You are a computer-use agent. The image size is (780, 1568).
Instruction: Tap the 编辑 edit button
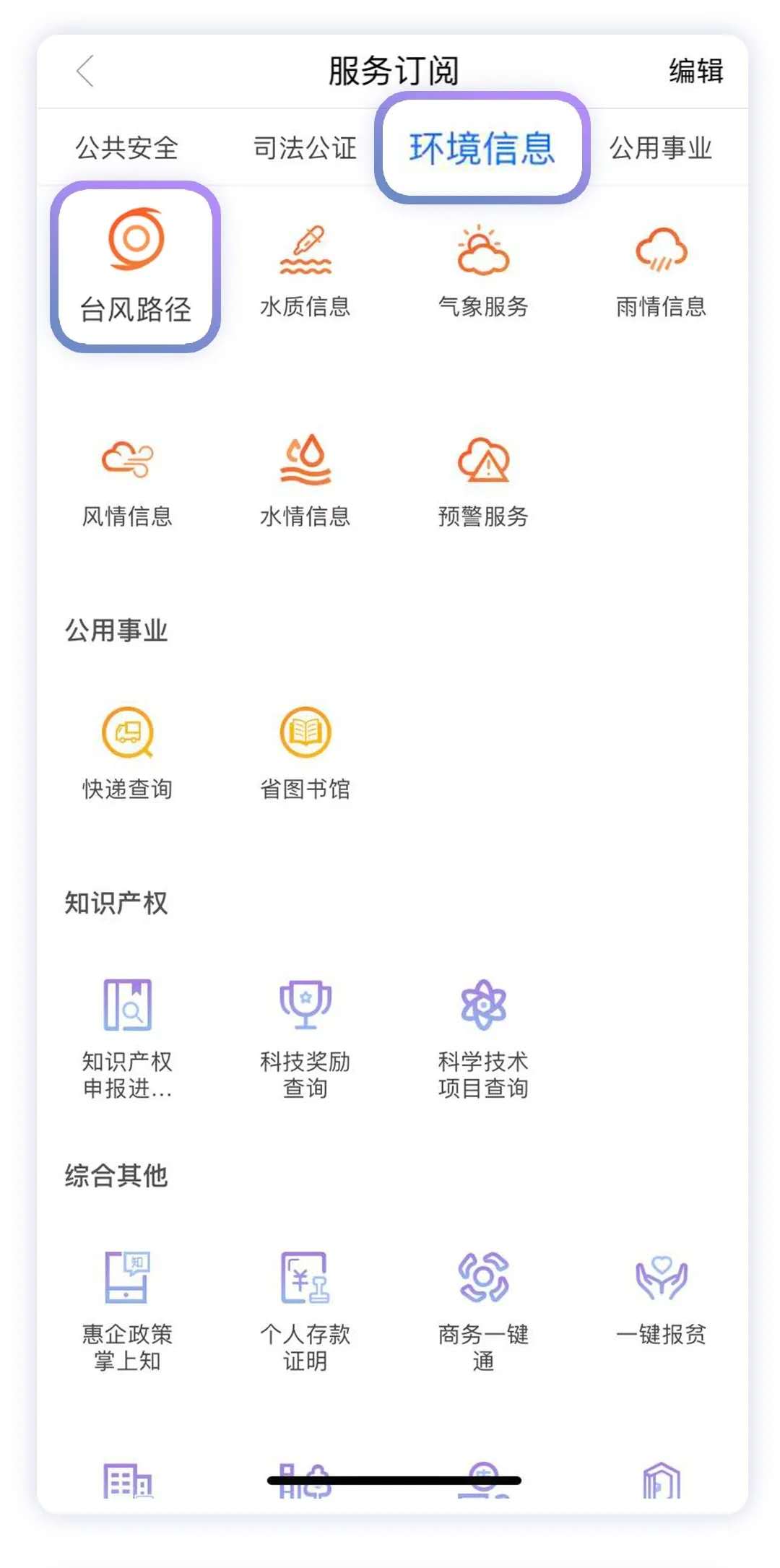pyautogui.click(x=695, y=71)
